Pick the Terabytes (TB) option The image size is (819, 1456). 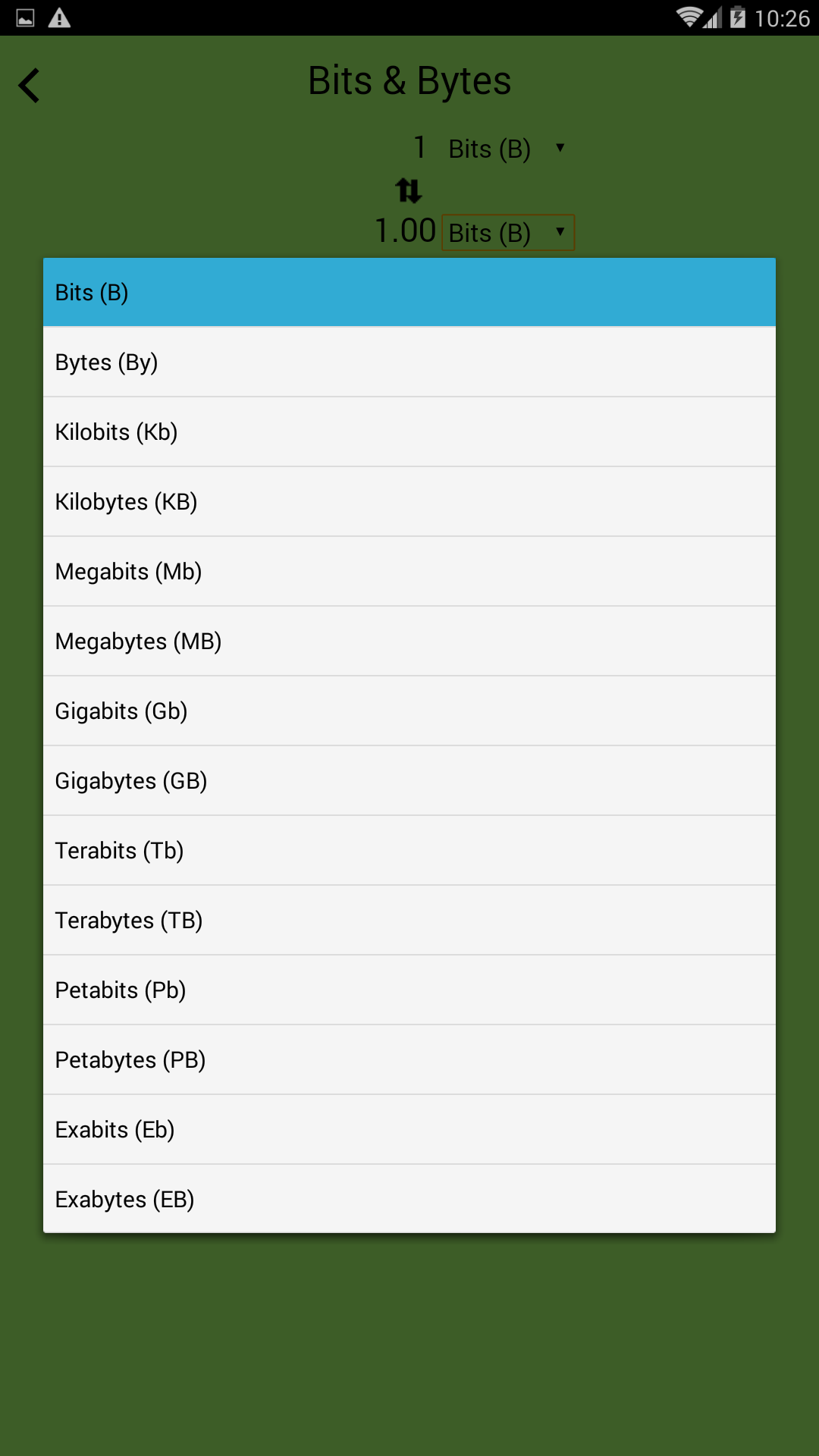[x=409, y=921]
